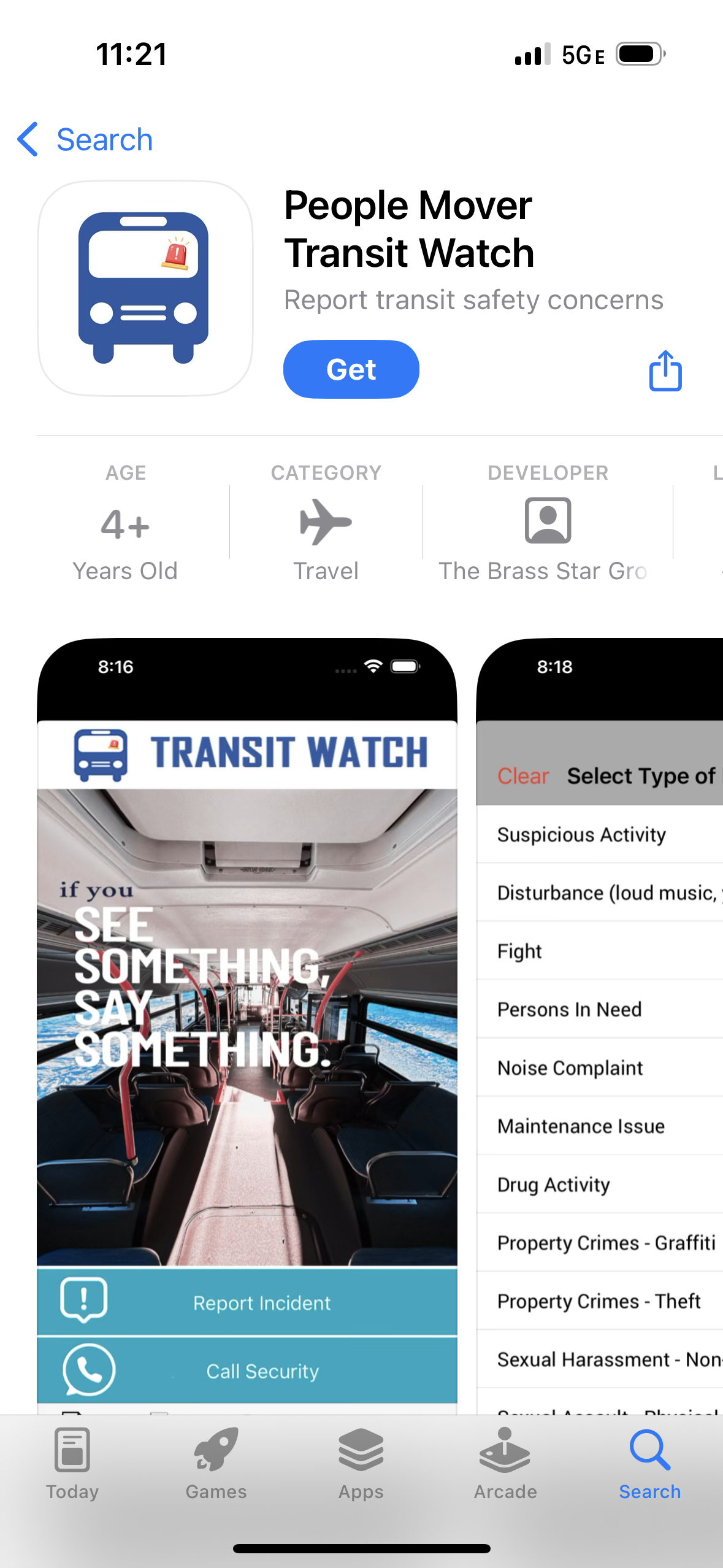Go back to Search results
This screenshot has height=1568, width=723.
click(86, 140)
